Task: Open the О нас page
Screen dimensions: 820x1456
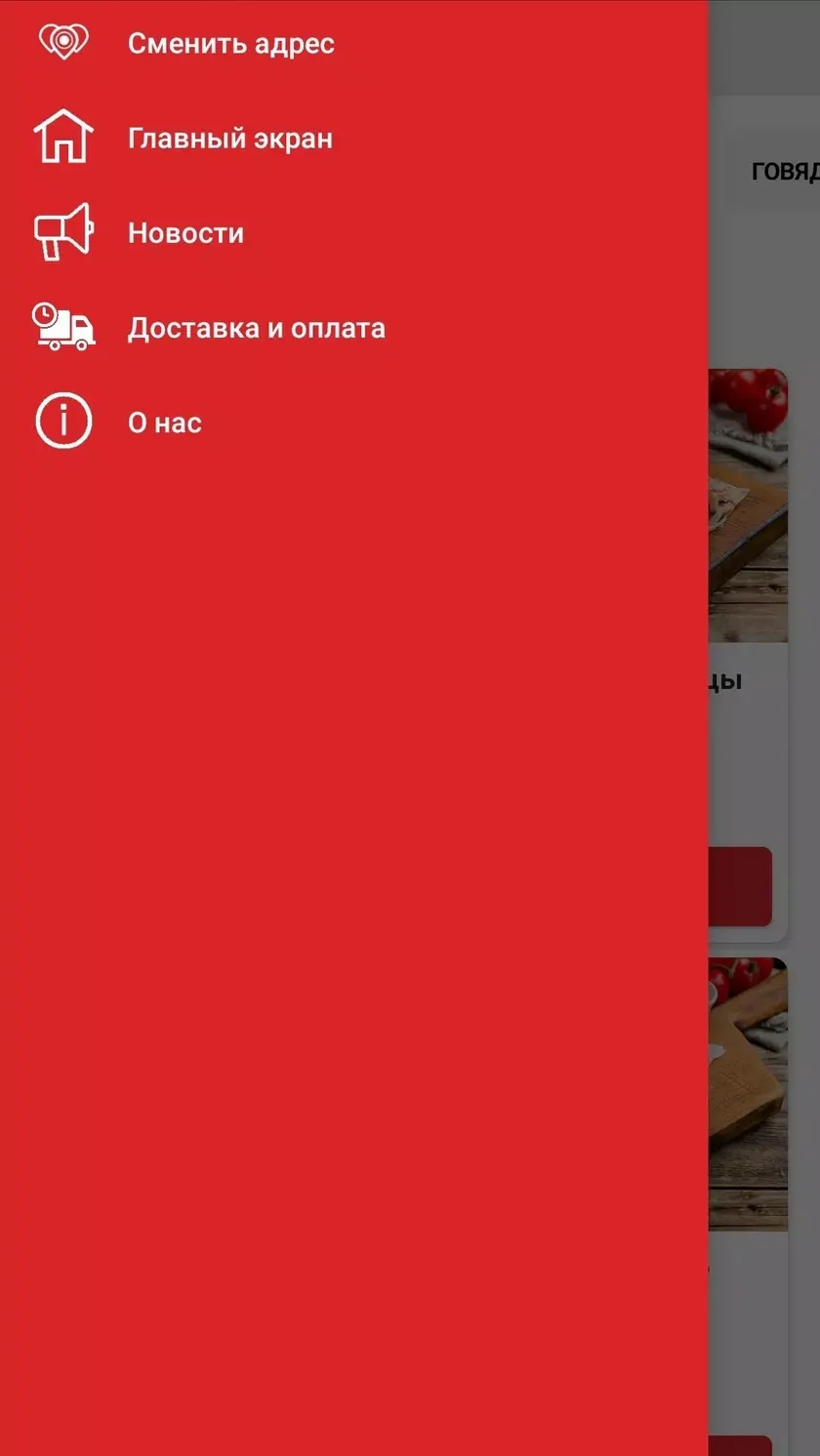Action: (x=353, y=422)
